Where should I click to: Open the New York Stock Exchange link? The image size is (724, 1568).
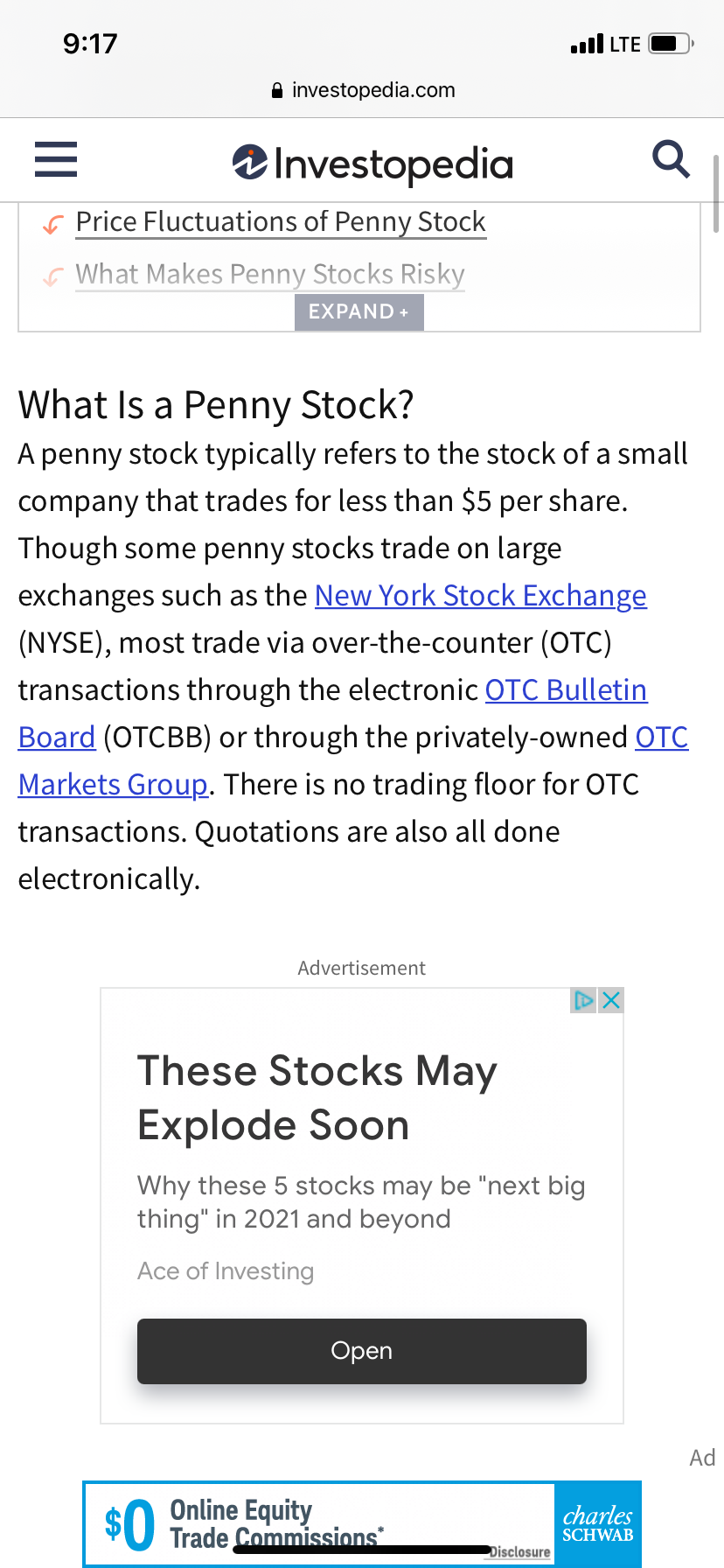coord(481,596)
